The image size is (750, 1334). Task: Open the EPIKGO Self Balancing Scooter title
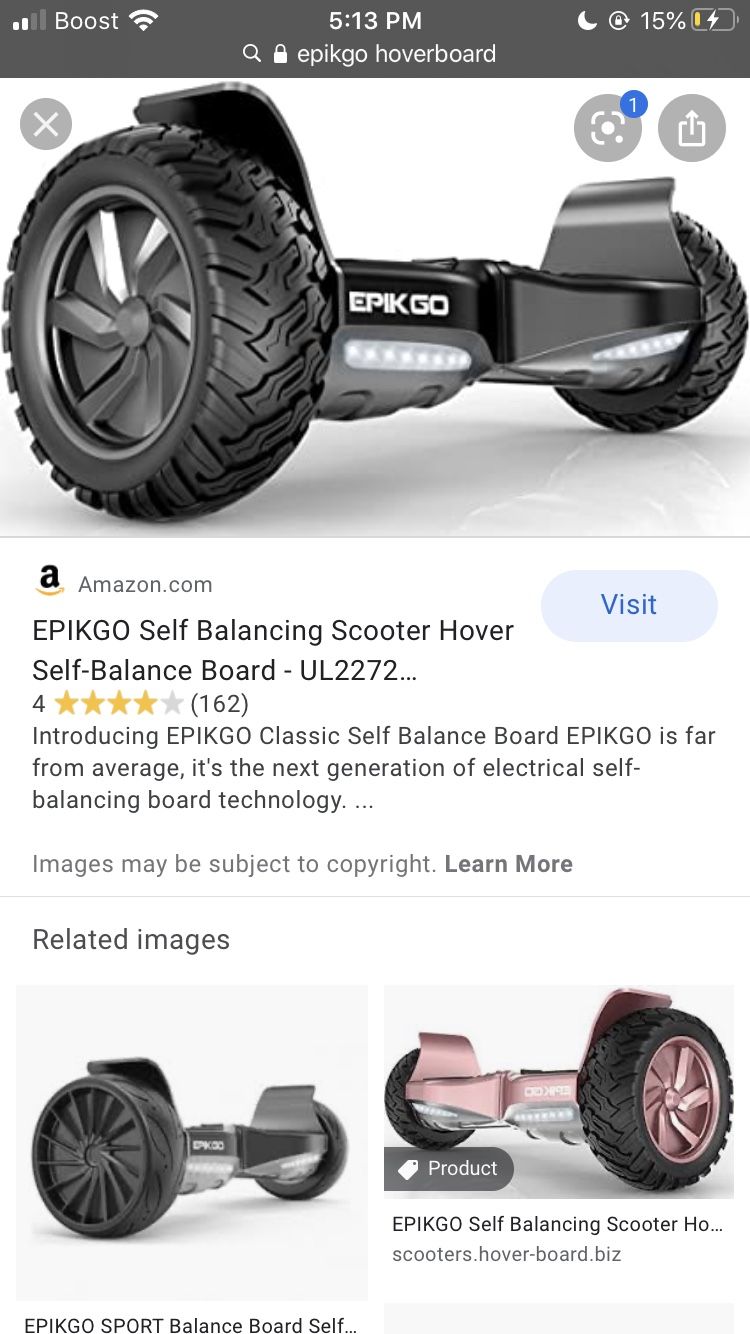coord(273,650)
